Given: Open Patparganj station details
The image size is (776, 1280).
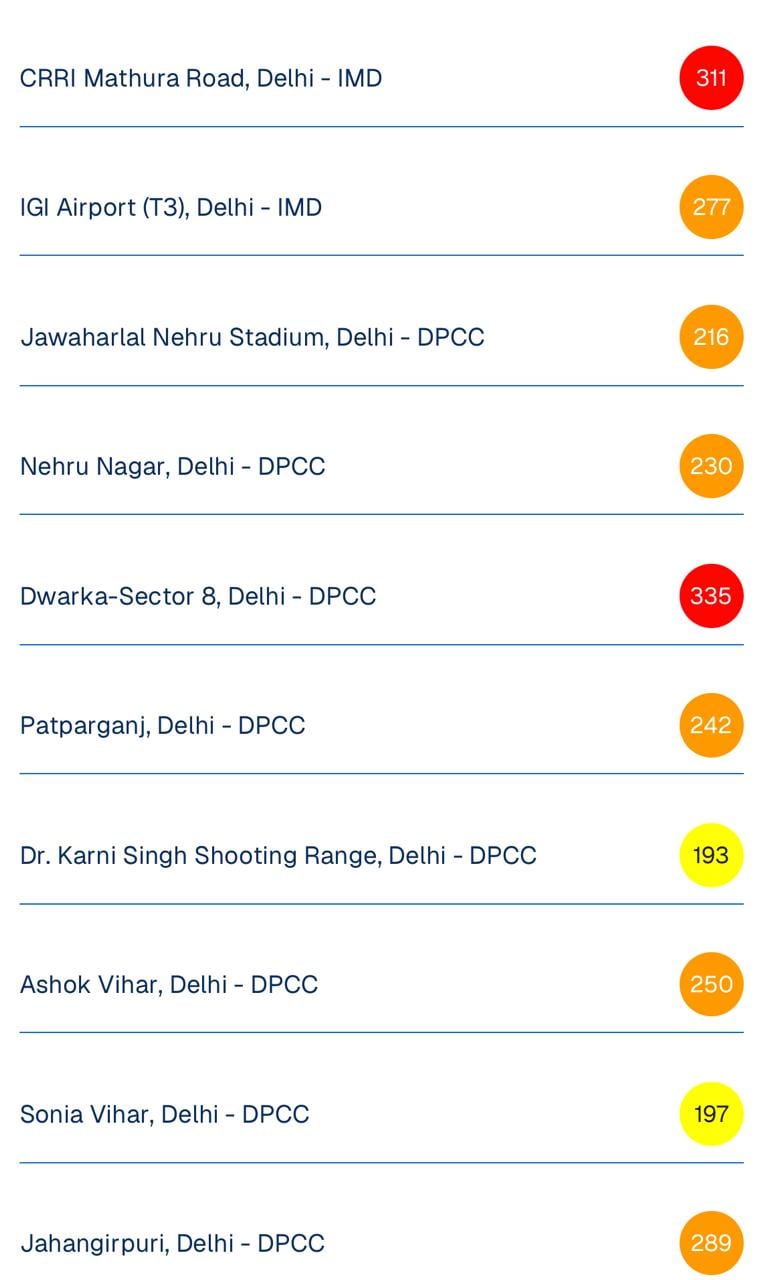Looking at the screenshot, I should click(162, 725).
